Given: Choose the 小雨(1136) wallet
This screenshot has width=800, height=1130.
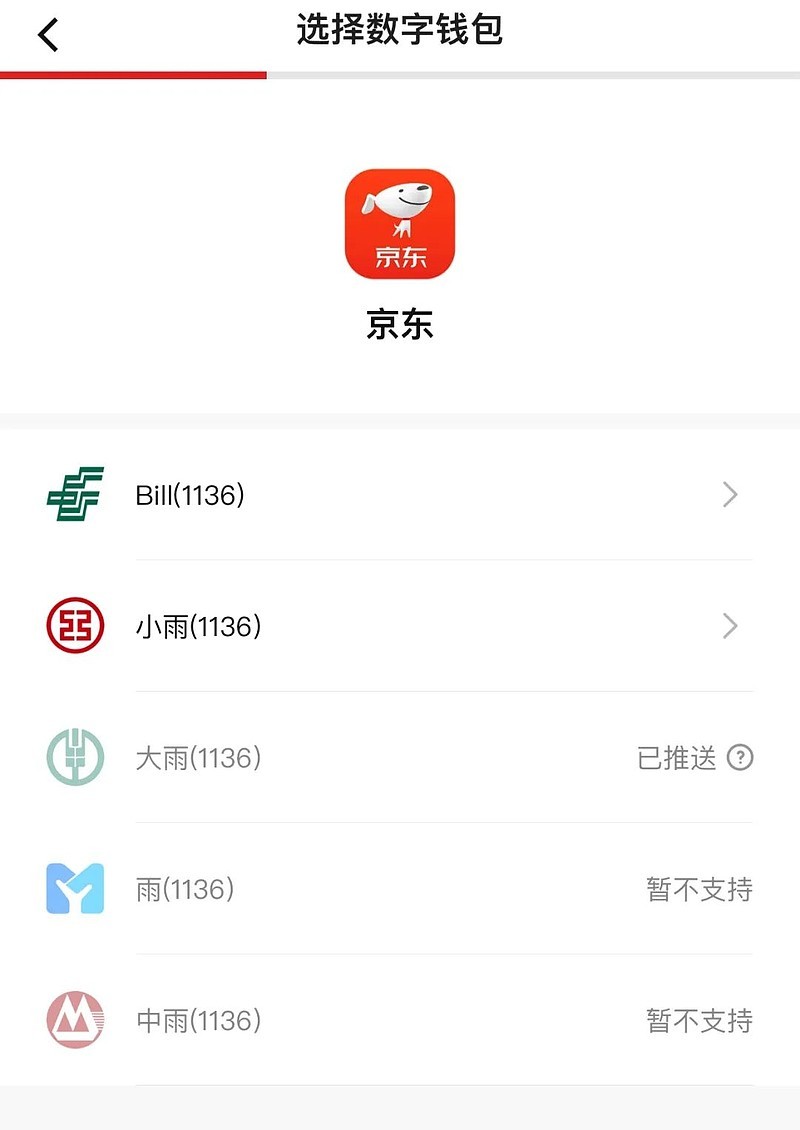Looking at the screenshot, I should pyautogui.click(x=400, y=627).
